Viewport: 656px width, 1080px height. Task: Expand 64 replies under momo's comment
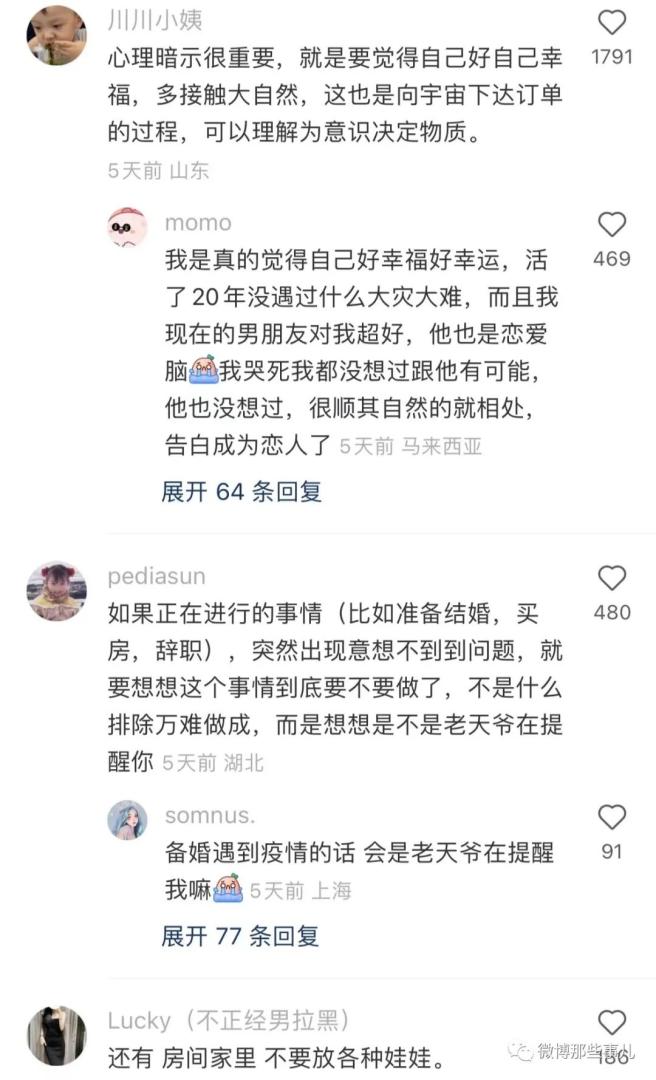click(241, 491)
